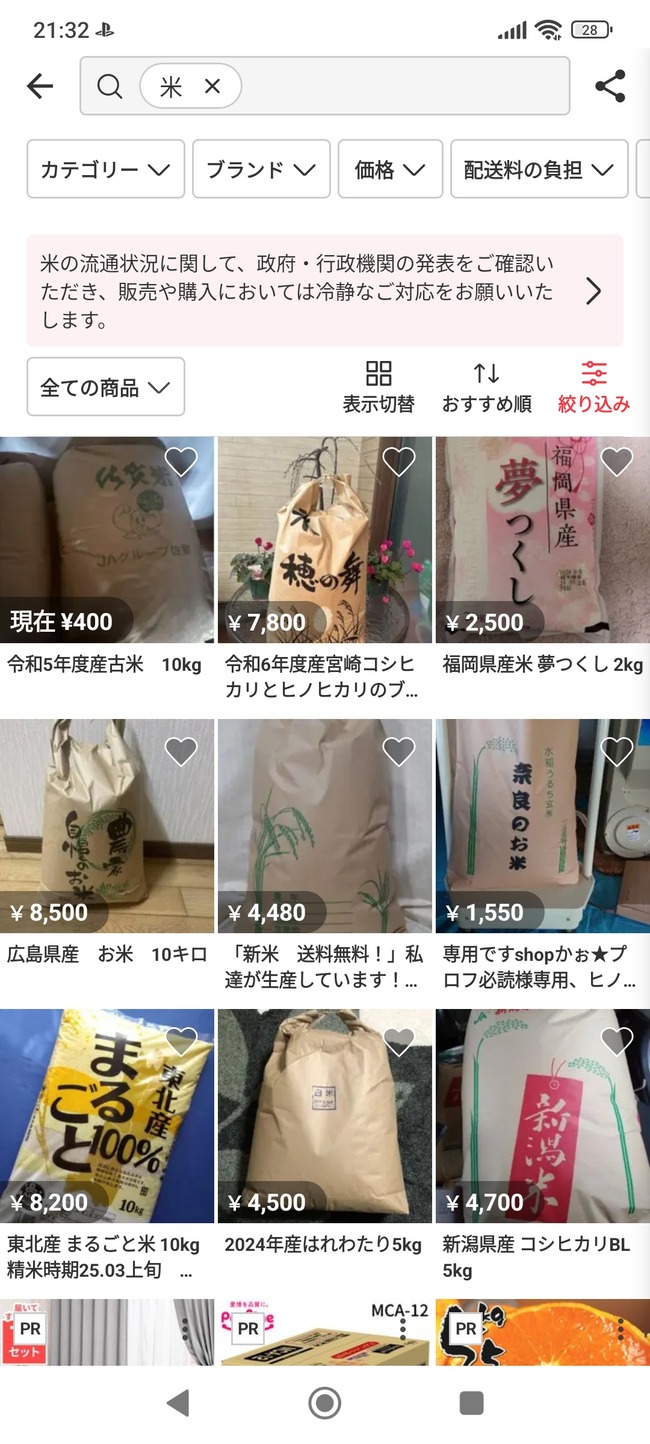Favorite the 広島県産 お米 10キロ listing
The width and height of the screenshot is (650, 1444).
[x=181, y=751]
